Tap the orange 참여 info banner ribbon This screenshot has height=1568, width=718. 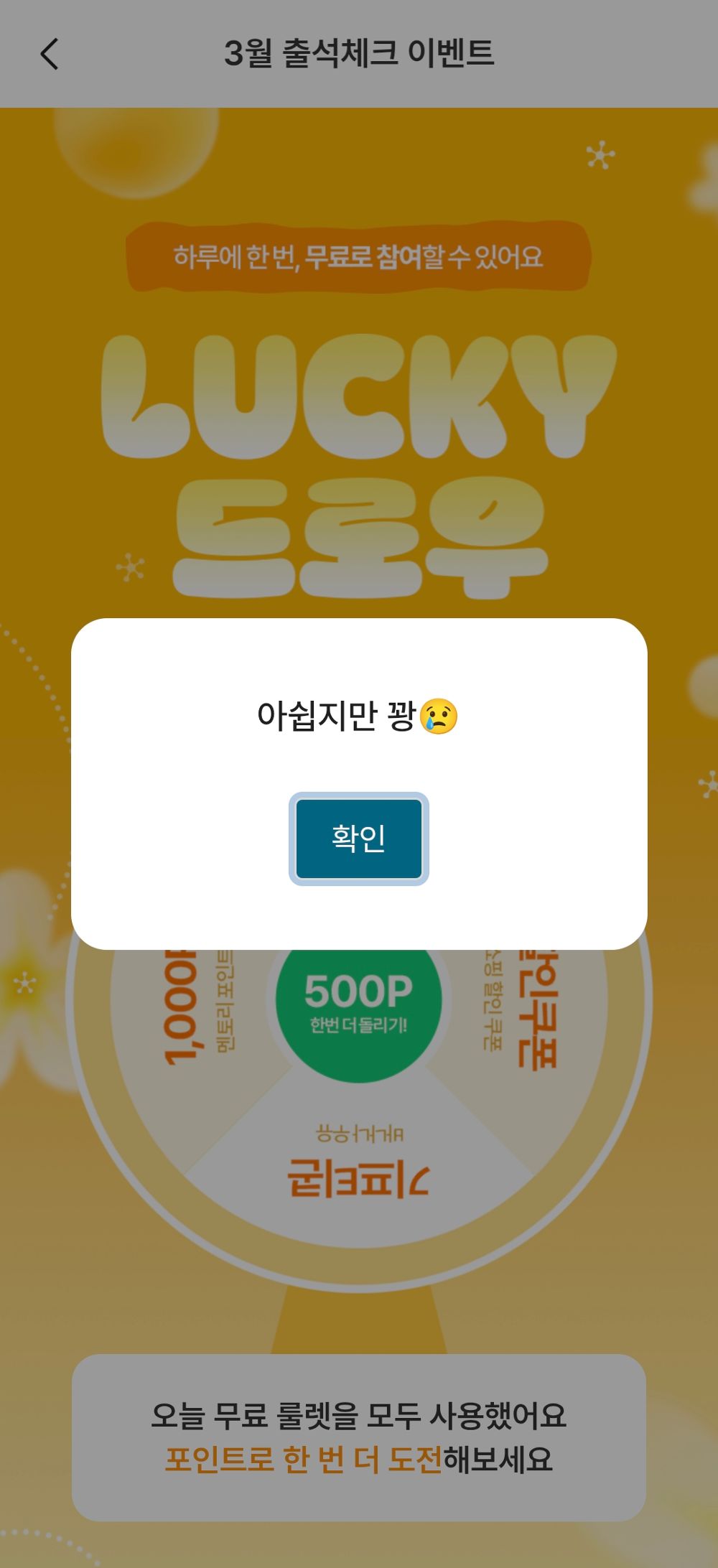tap(359, 258)
